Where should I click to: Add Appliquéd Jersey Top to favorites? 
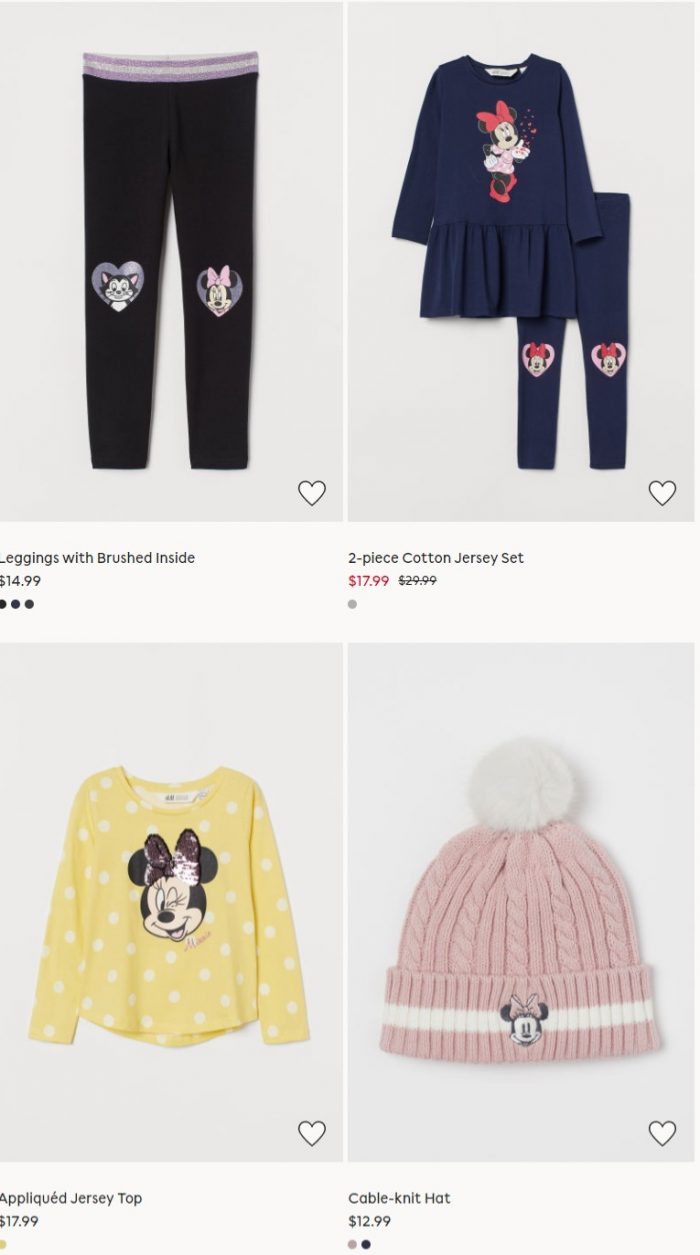tap(312, 1132)
